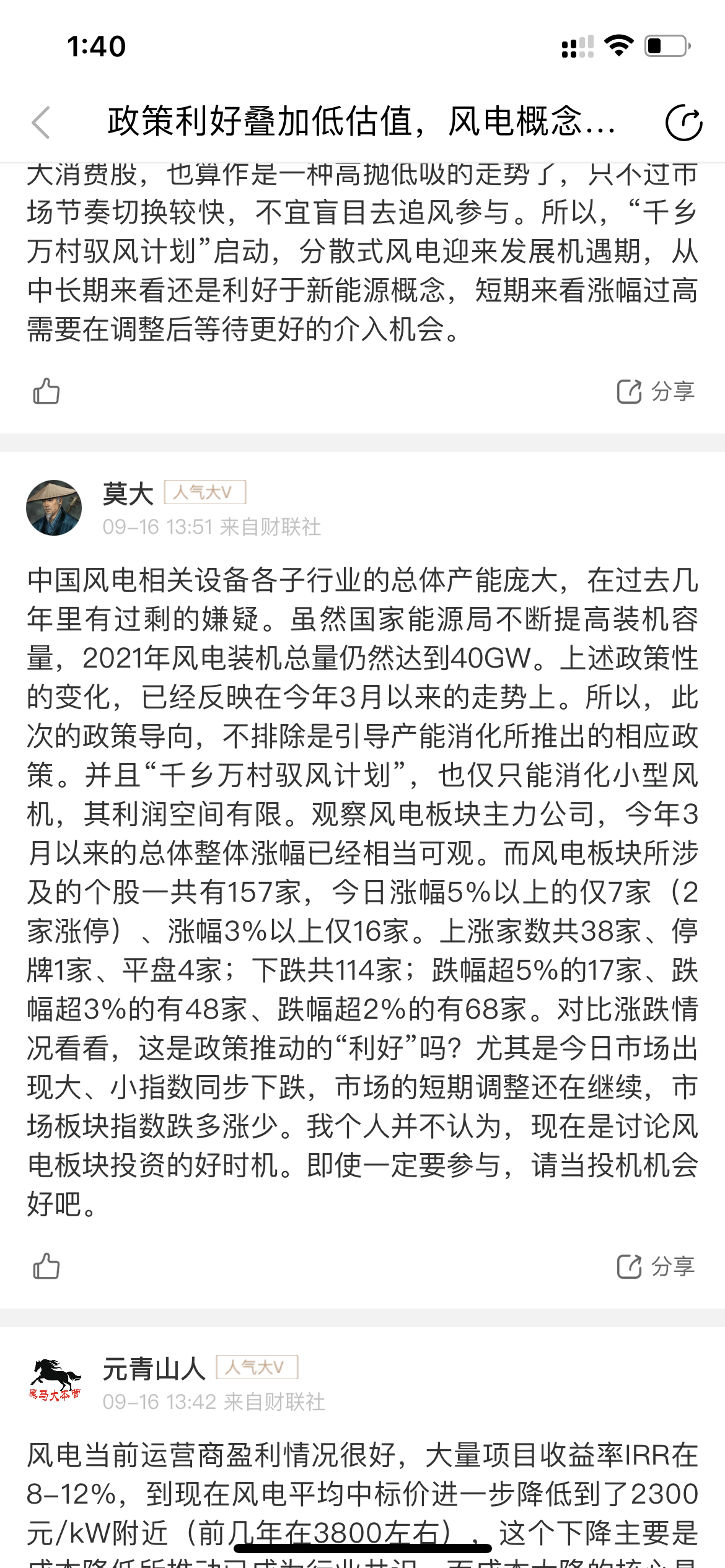Tap 莫大's user name

(128, 494)
